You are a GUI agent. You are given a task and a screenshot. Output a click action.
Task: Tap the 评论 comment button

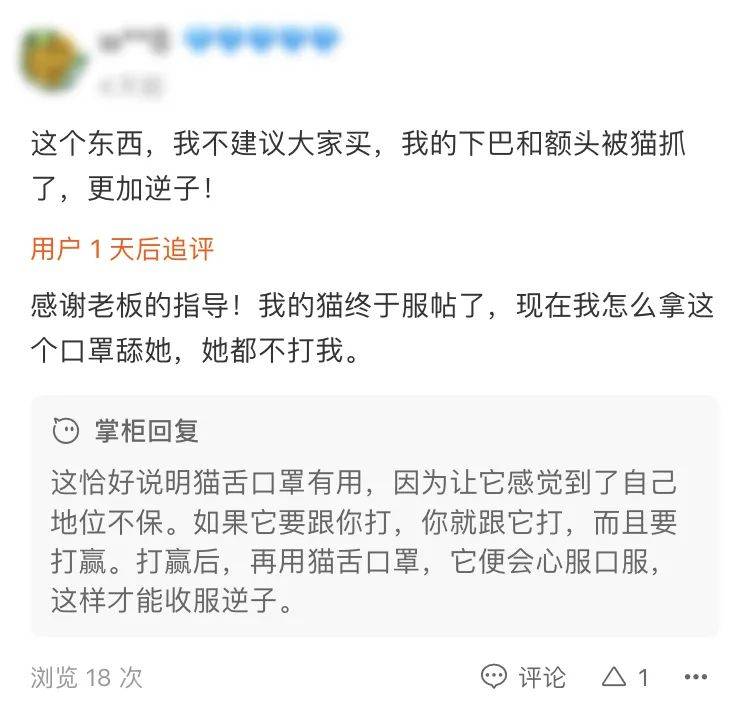click(524, 677)
